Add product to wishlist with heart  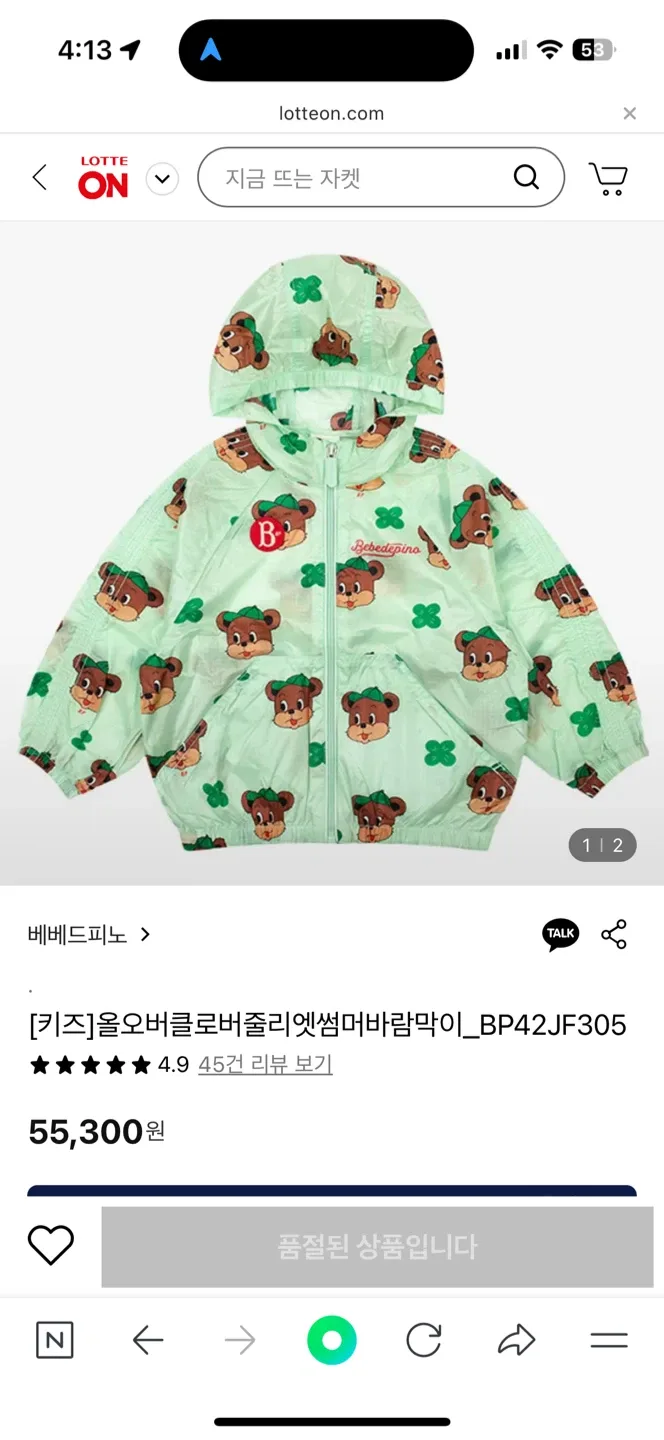tap(50, 1245)
